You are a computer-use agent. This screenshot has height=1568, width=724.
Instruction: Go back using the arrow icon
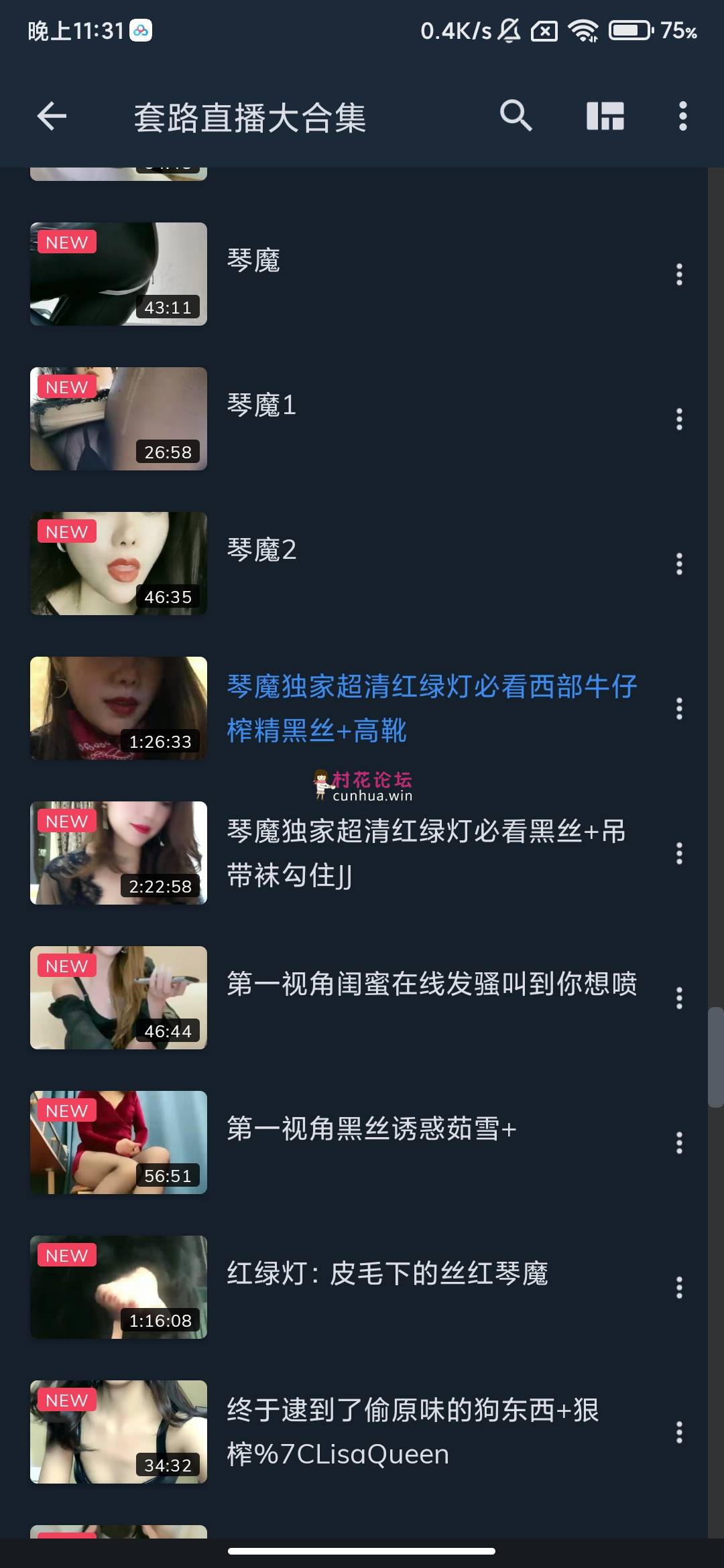tap(52, 117)
